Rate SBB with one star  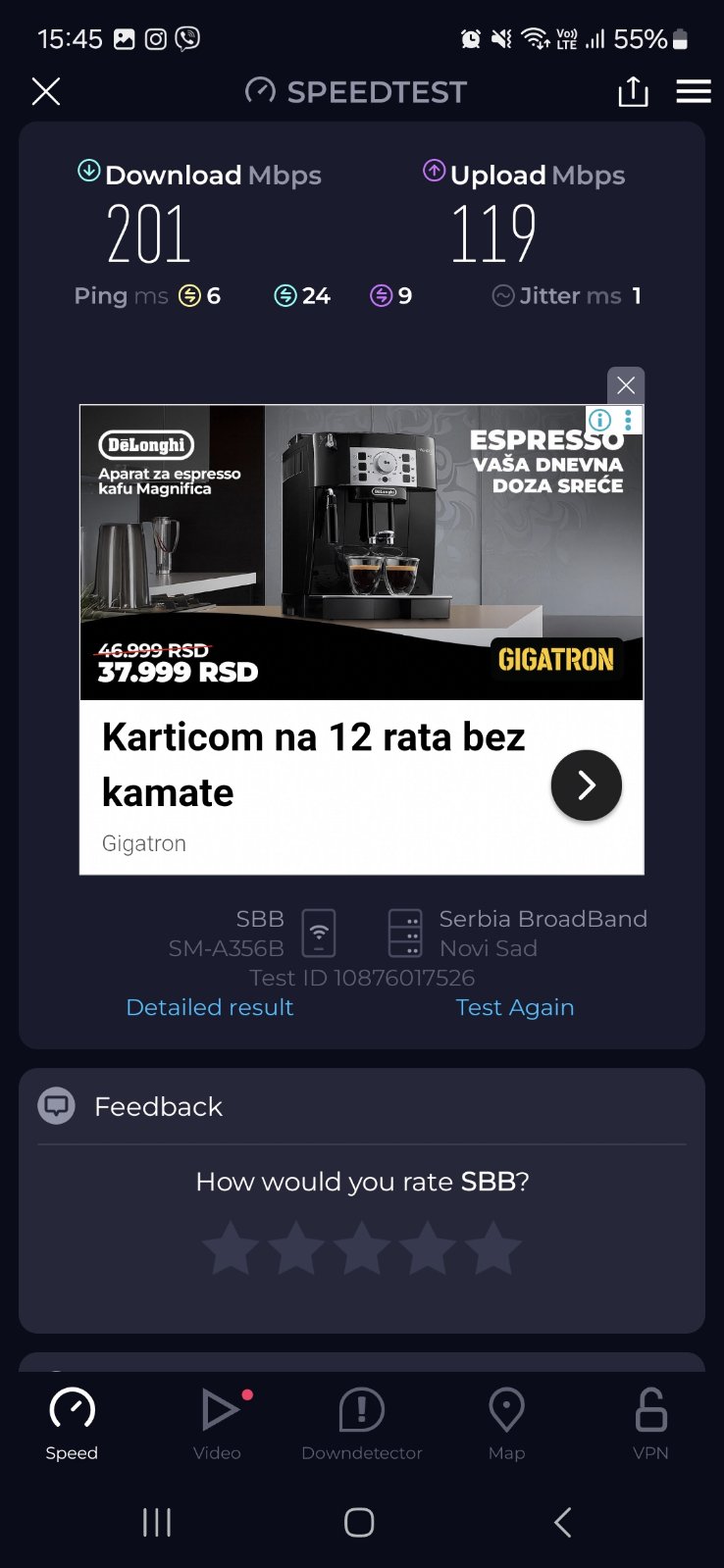coord(231,1248)
